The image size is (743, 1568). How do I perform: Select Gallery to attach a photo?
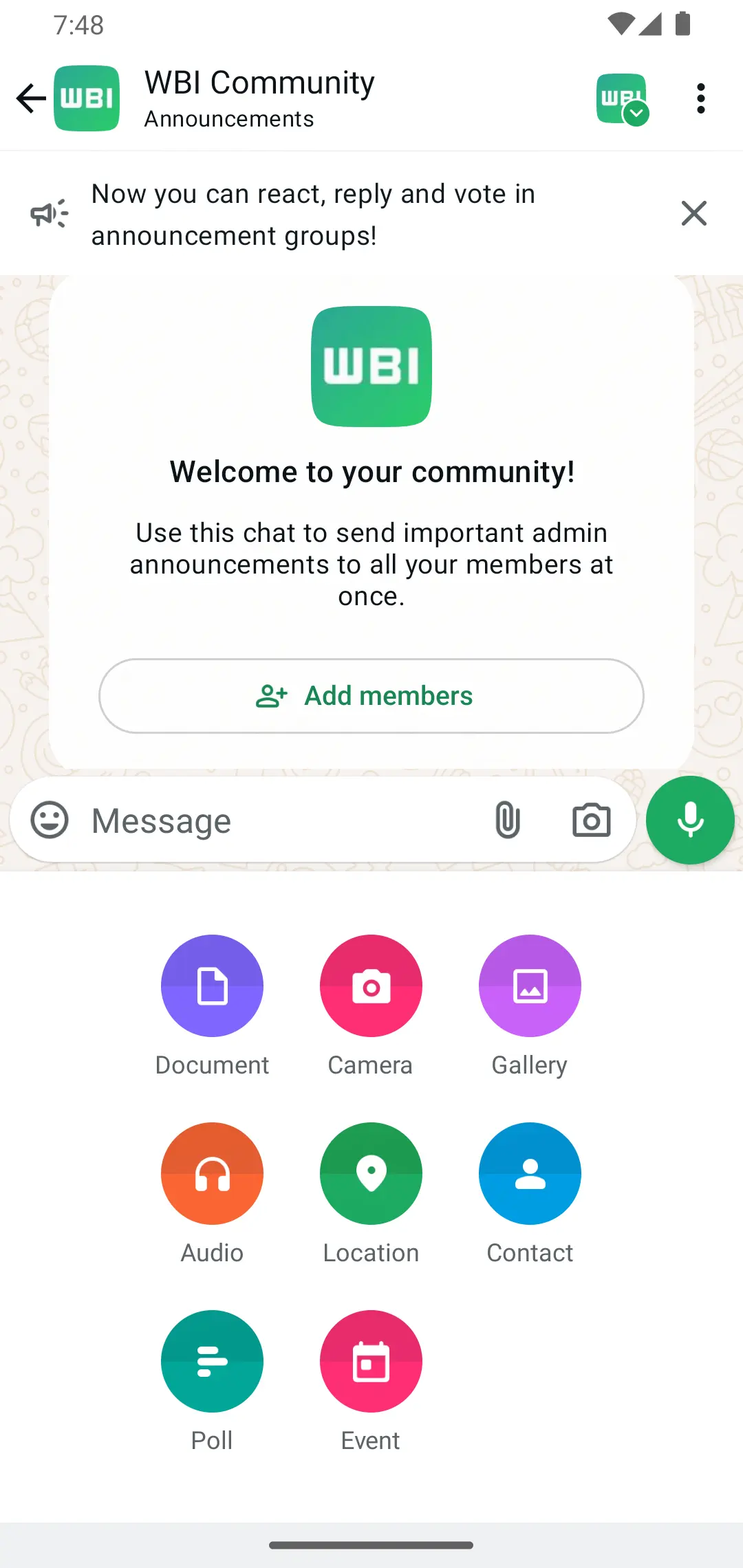pyautogui.click(x=530, y=986)
